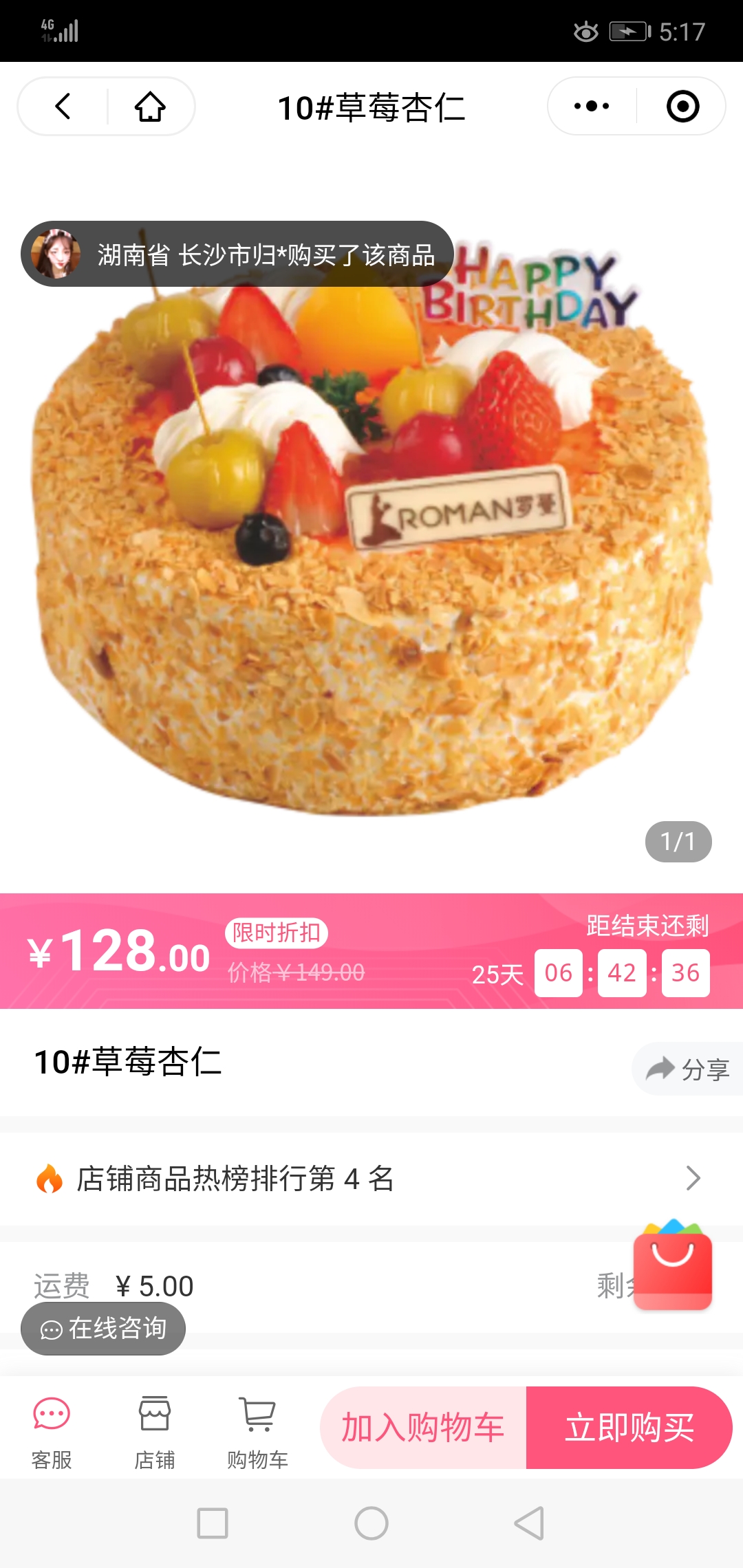Share this product via 分享
Screen dimensions: 743x1568
pos(687,1069)
